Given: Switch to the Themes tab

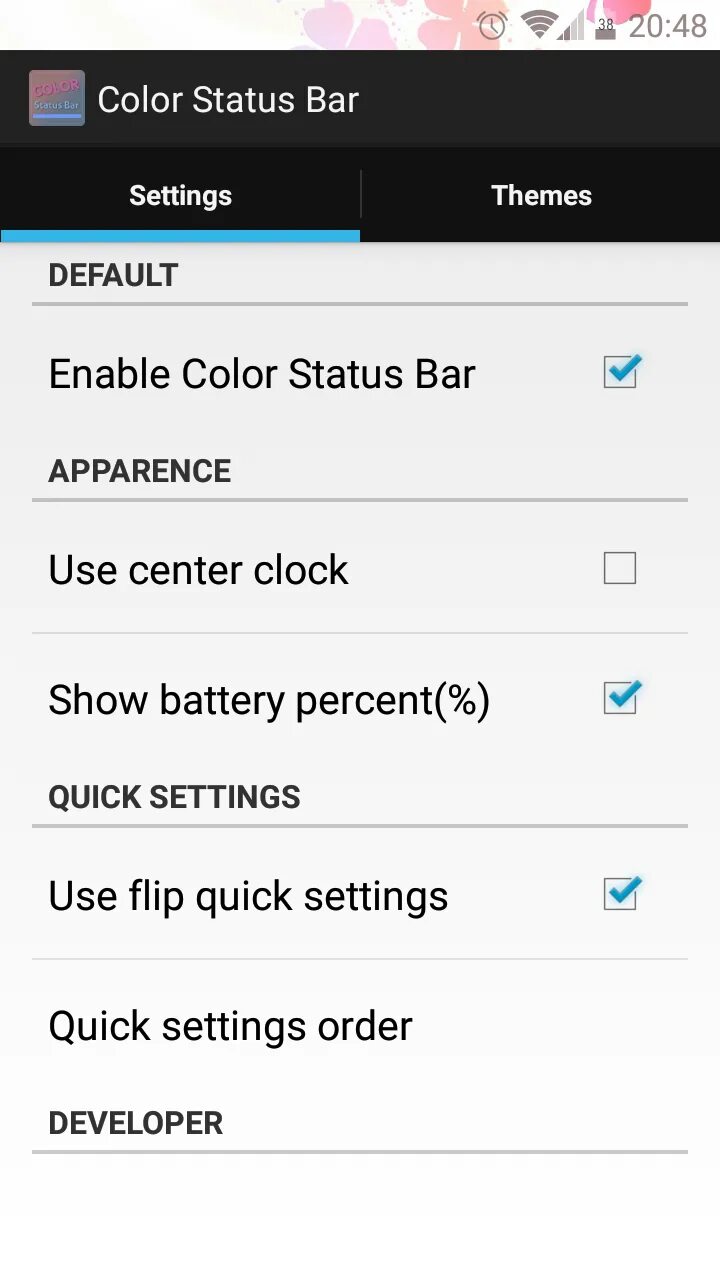Looking at the screenshot, I should [541, 195].
